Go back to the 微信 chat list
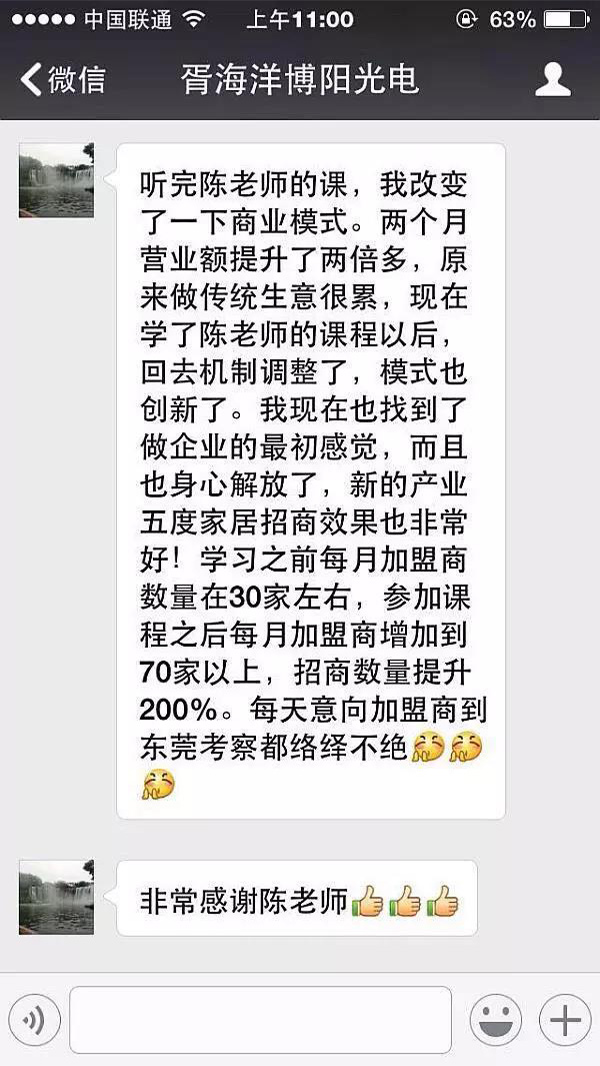This screenshot has height=1066, width=600. coord(62,79)
